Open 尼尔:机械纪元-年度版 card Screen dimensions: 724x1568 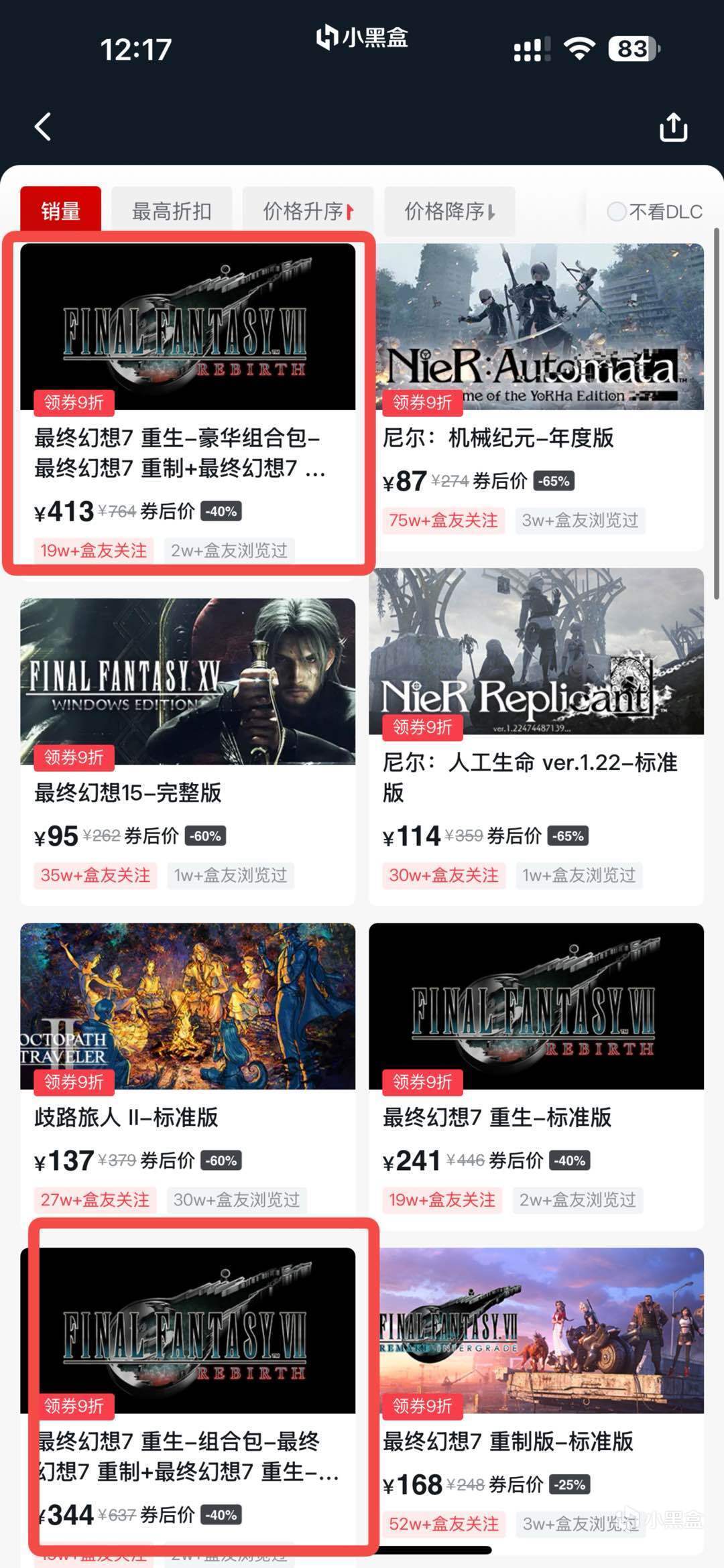tap(536, 395)
